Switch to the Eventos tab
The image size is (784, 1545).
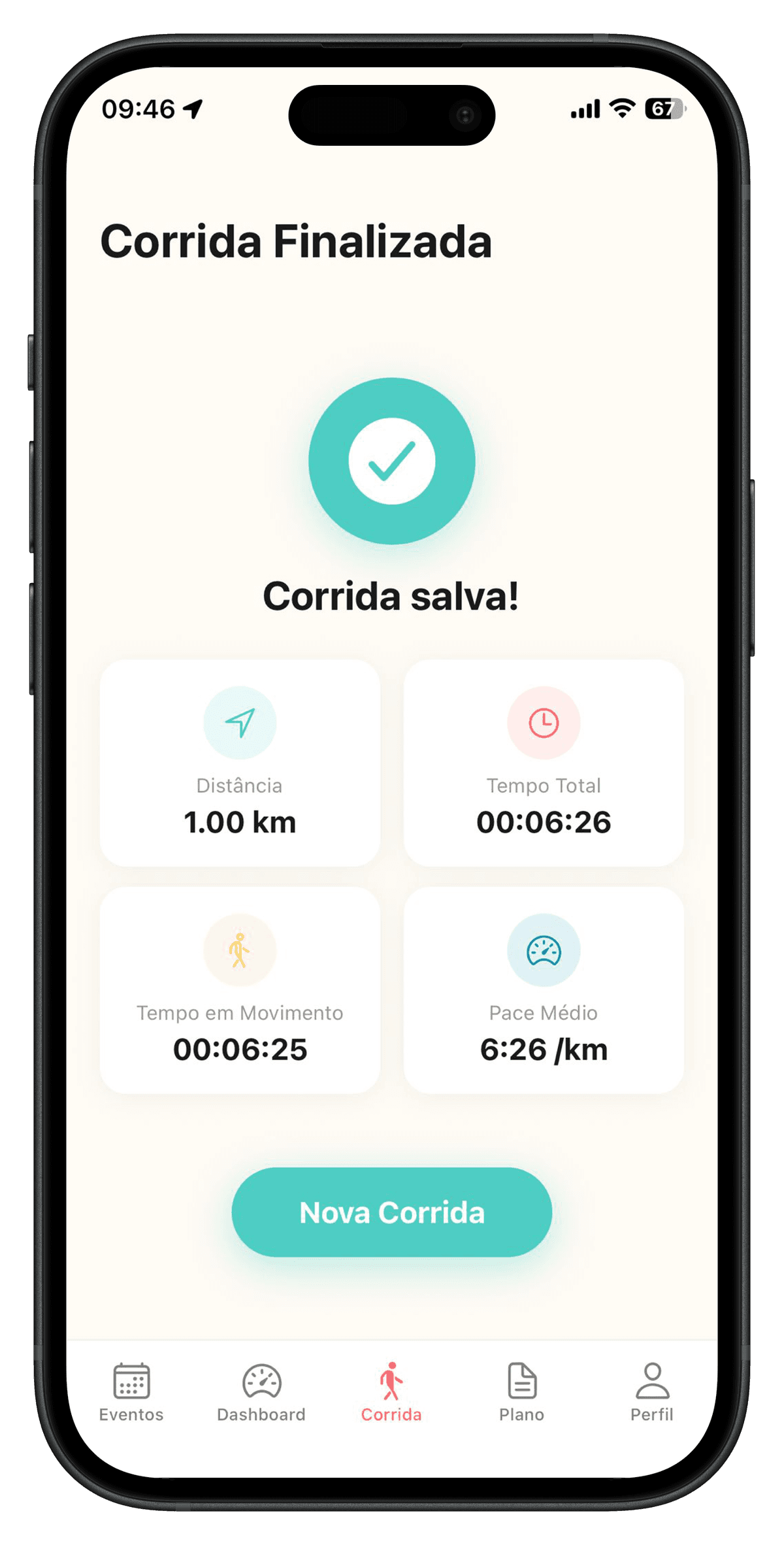[131, 1393]
